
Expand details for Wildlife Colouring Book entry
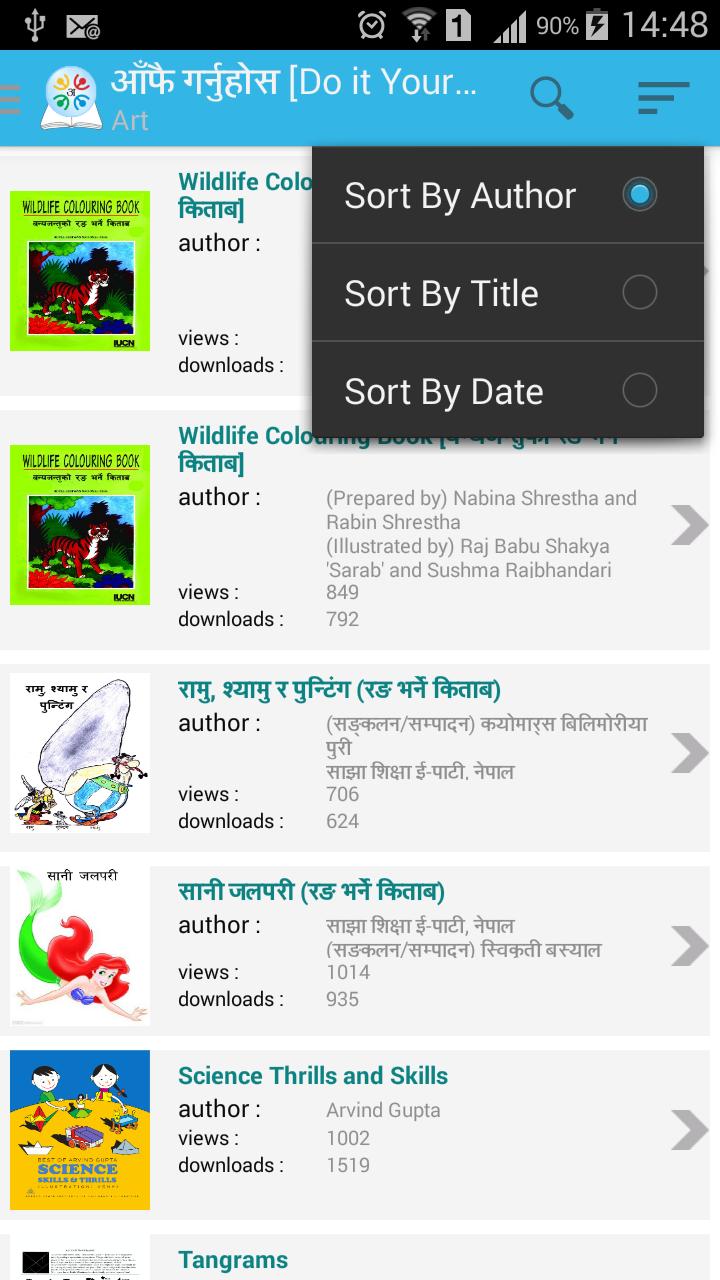tap(689, 524)
